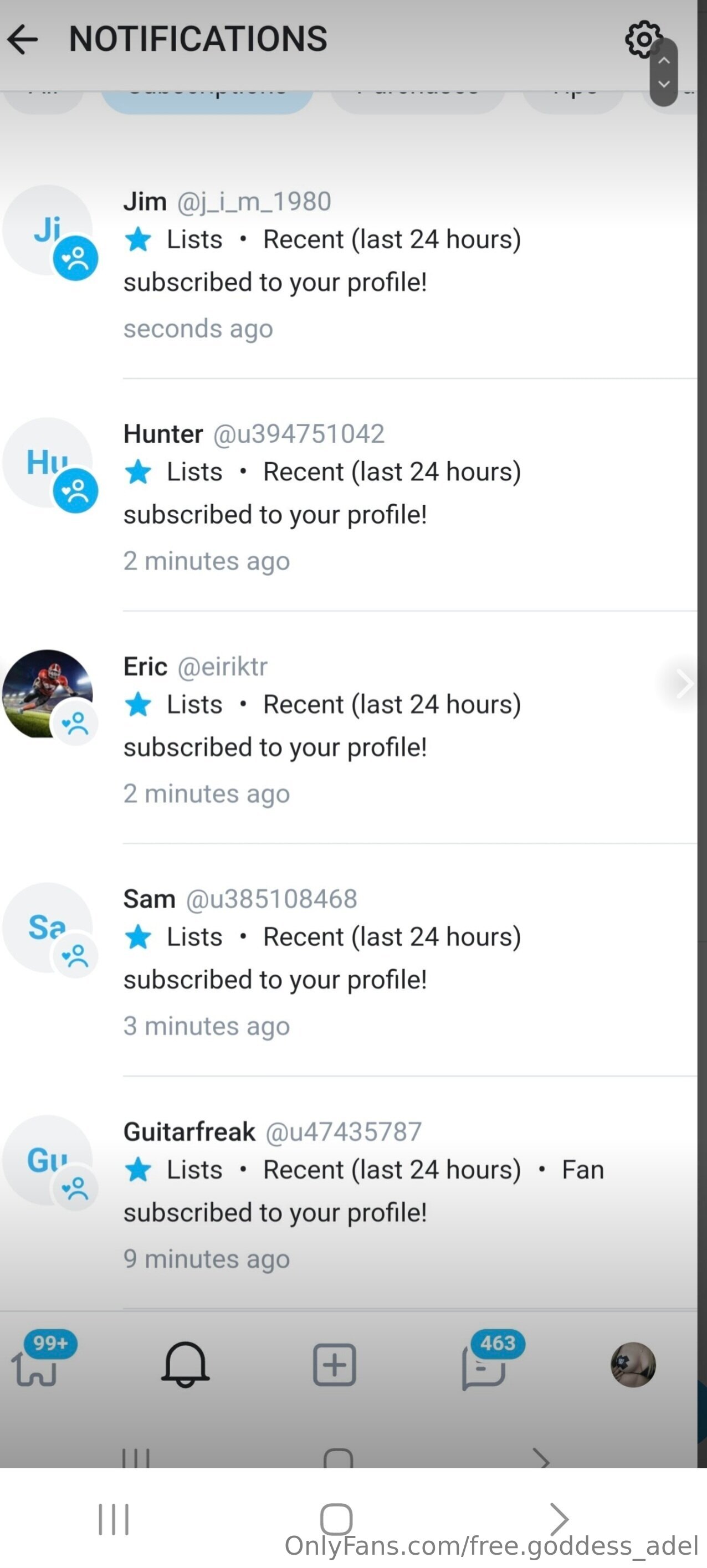Select the notifications bell tab
Screen dimensions: 707x1568
pyautogui.click(x=185, y=1365)
